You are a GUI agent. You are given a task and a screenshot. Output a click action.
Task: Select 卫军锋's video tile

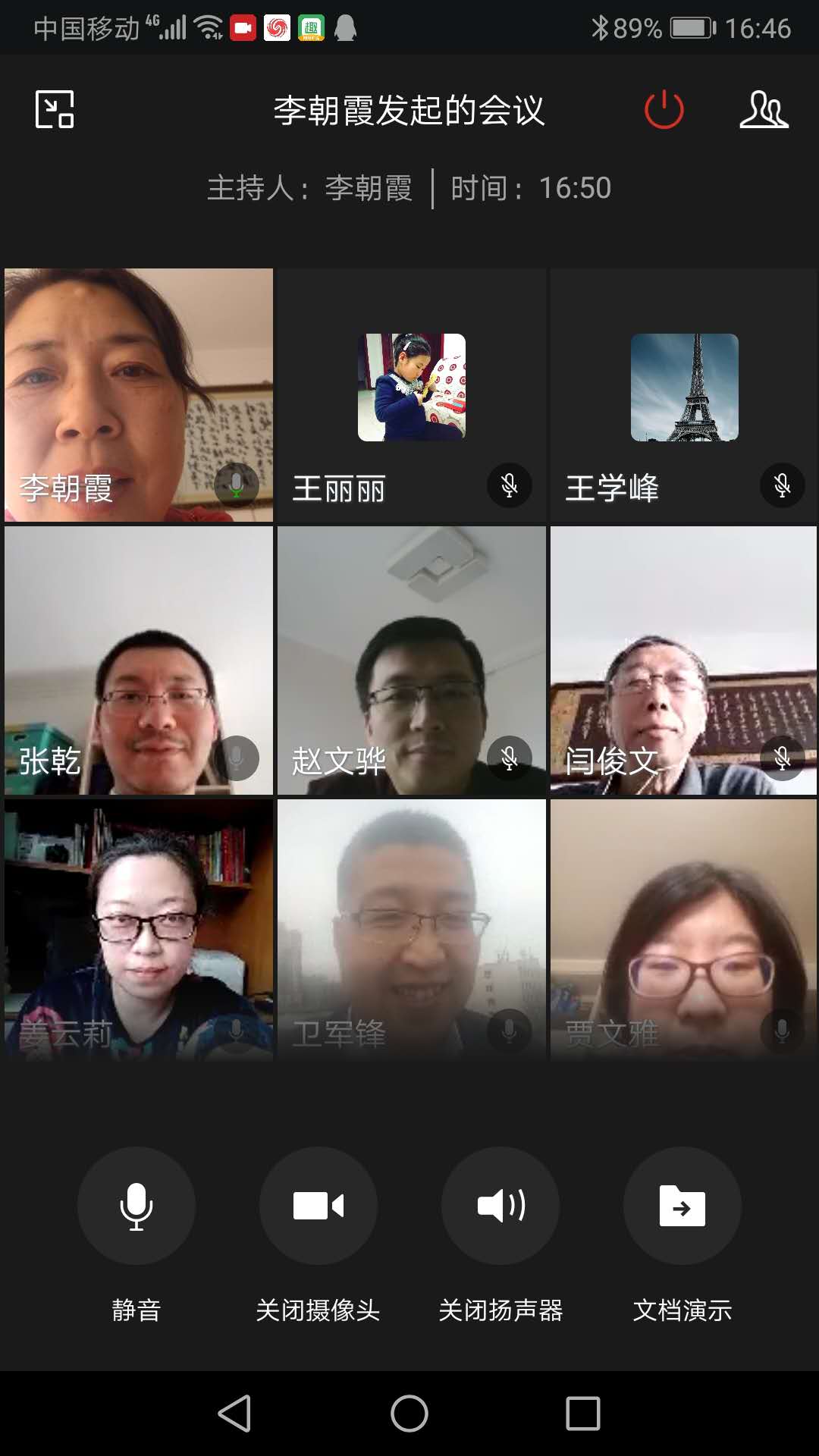click(412, 929)
